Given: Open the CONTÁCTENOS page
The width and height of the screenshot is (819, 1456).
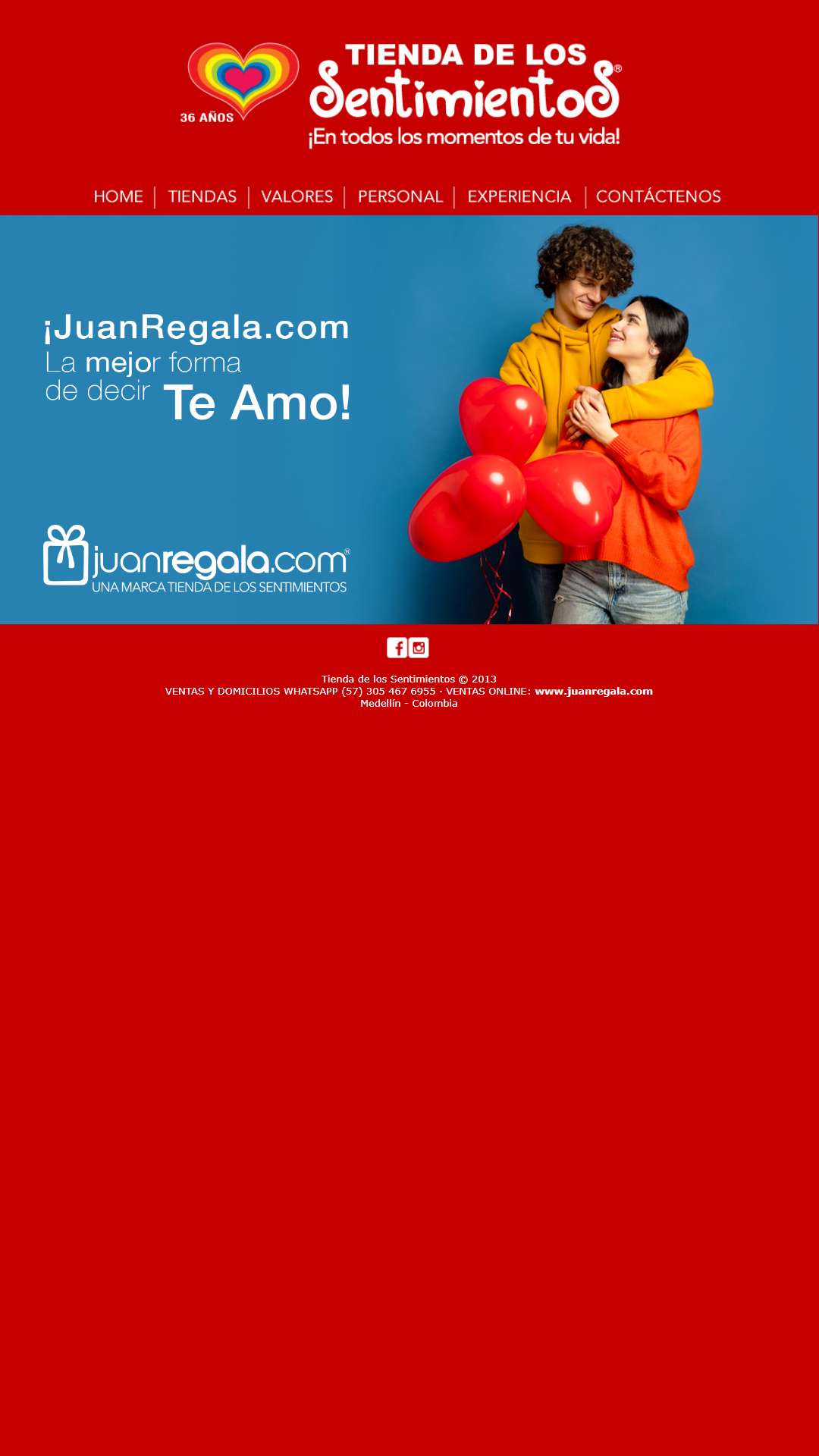Looking at the screenshot, I should (x=658, y=196).
